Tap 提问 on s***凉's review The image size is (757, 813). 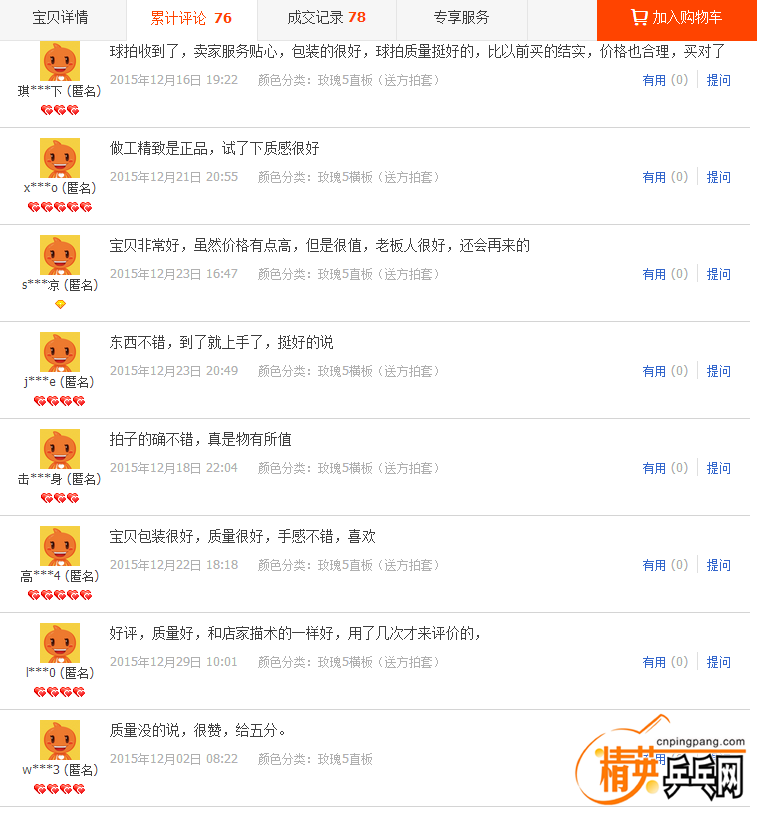[719, 274]
